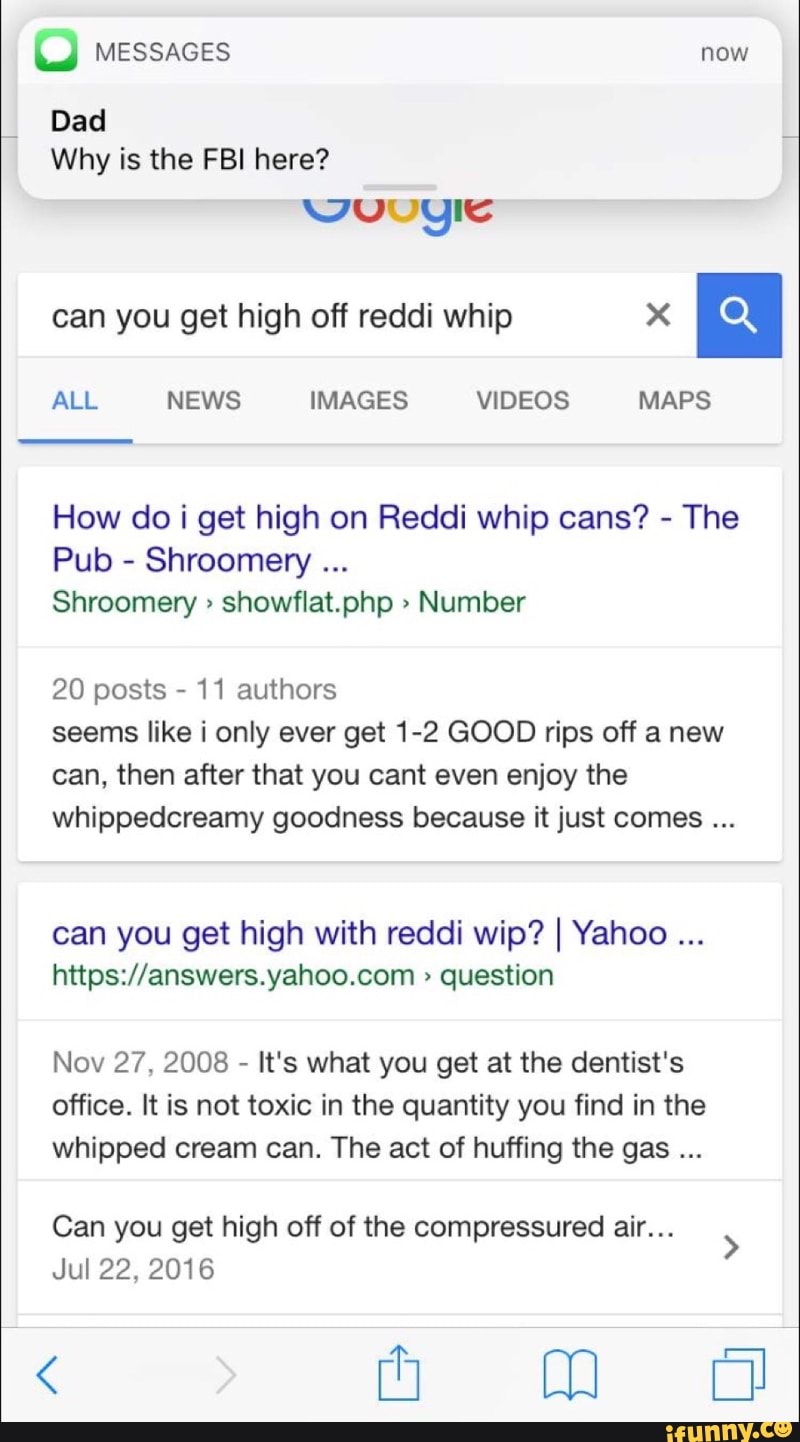Viewport: 800px width, 1442px height.
Task: Clear the search query text
Action: (657, 316)
